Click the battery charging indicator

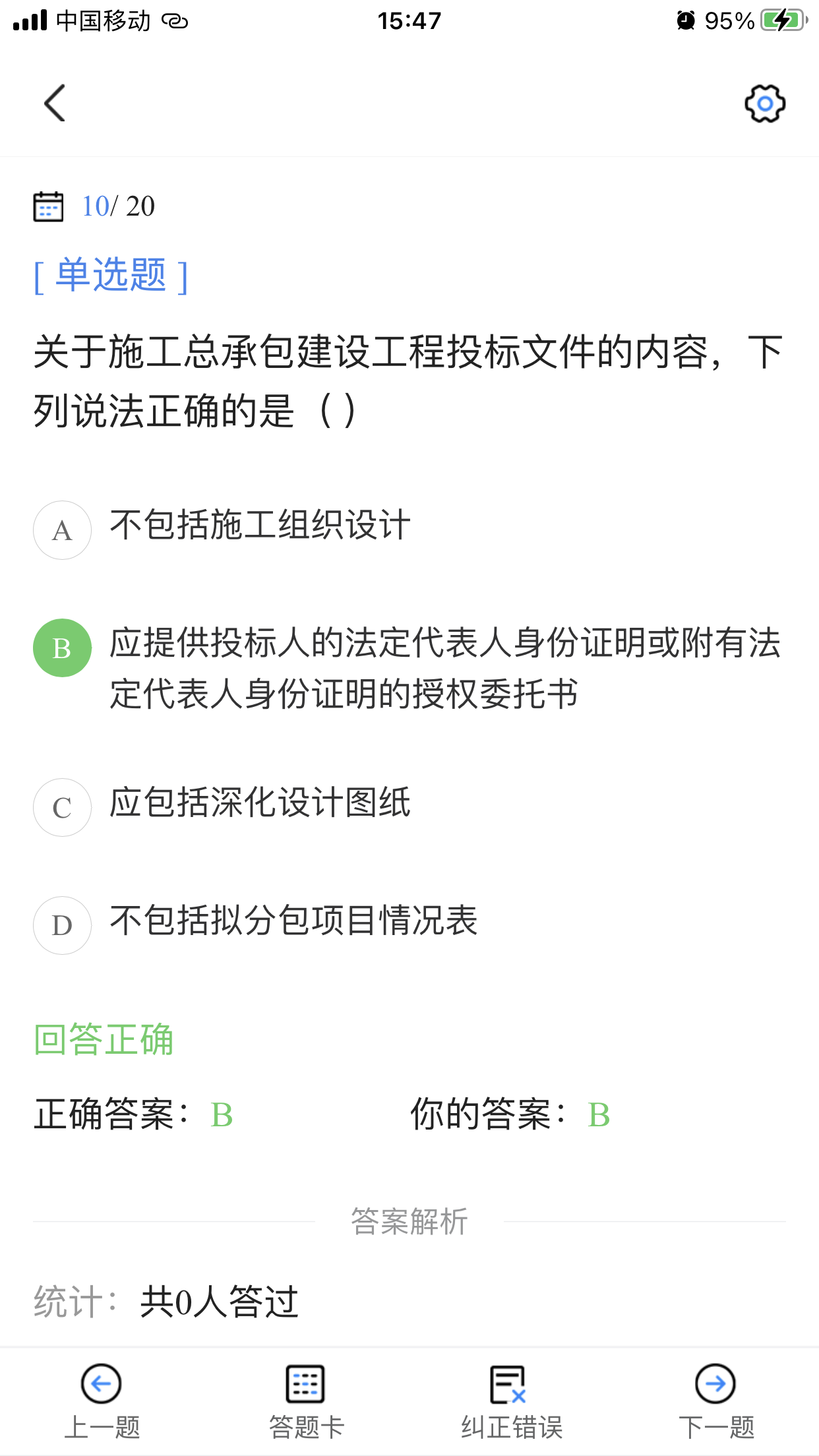(x=781, y=20)
